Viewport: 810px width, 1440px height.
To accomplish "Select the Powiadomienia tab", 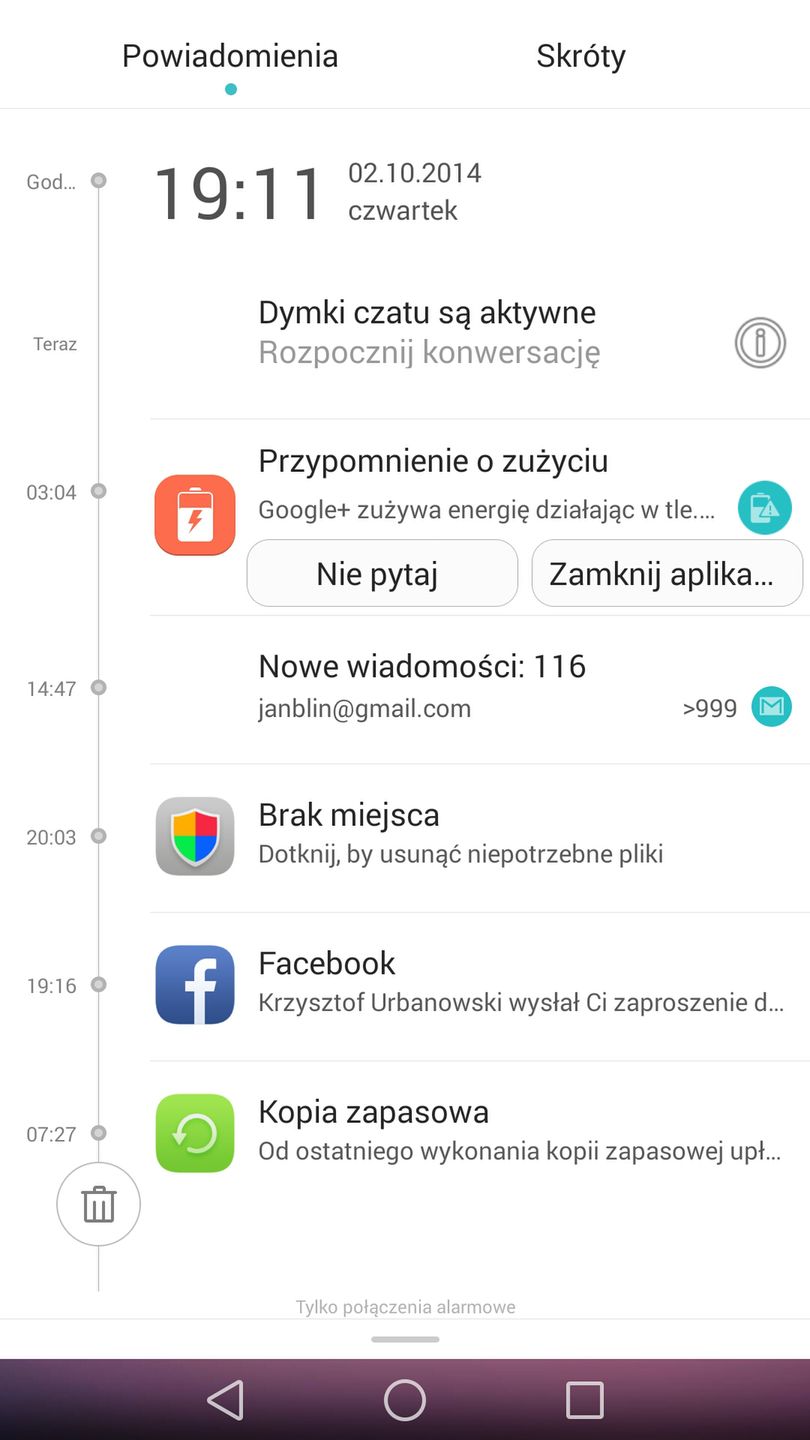I will coord(229,56).
